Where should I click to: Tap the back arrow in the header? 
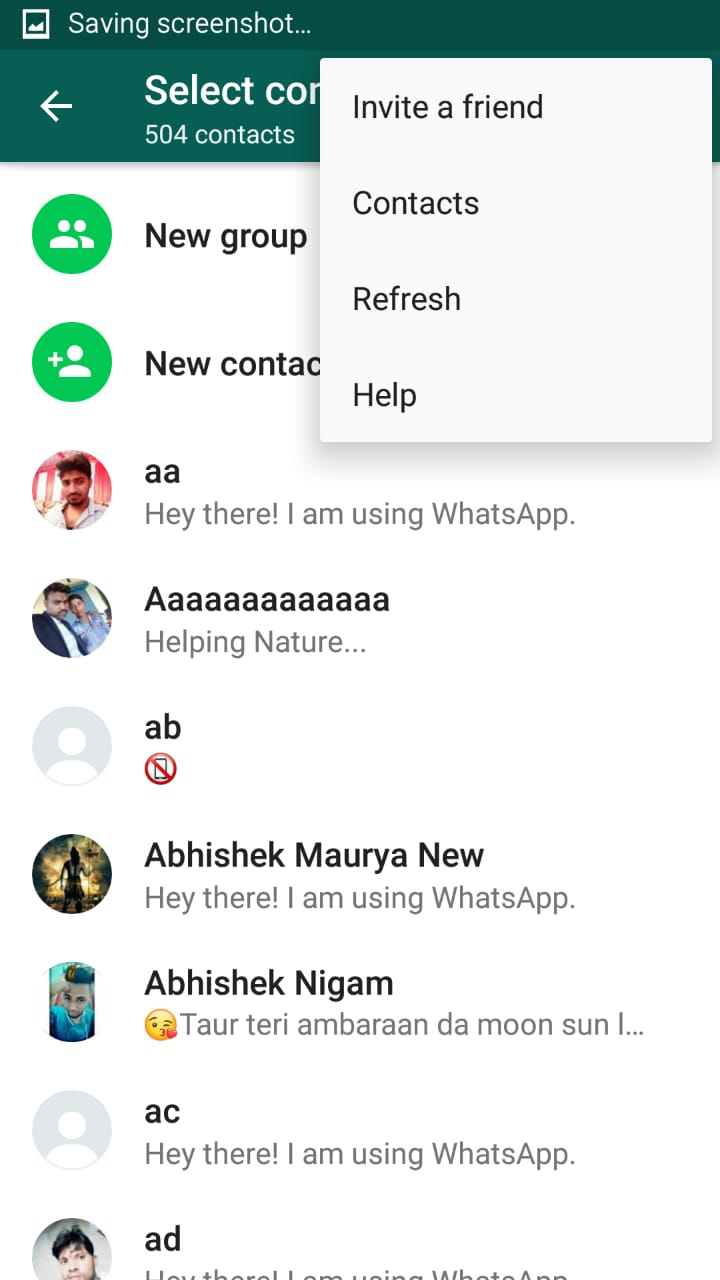pyautogui.click(x=56, y=106)
